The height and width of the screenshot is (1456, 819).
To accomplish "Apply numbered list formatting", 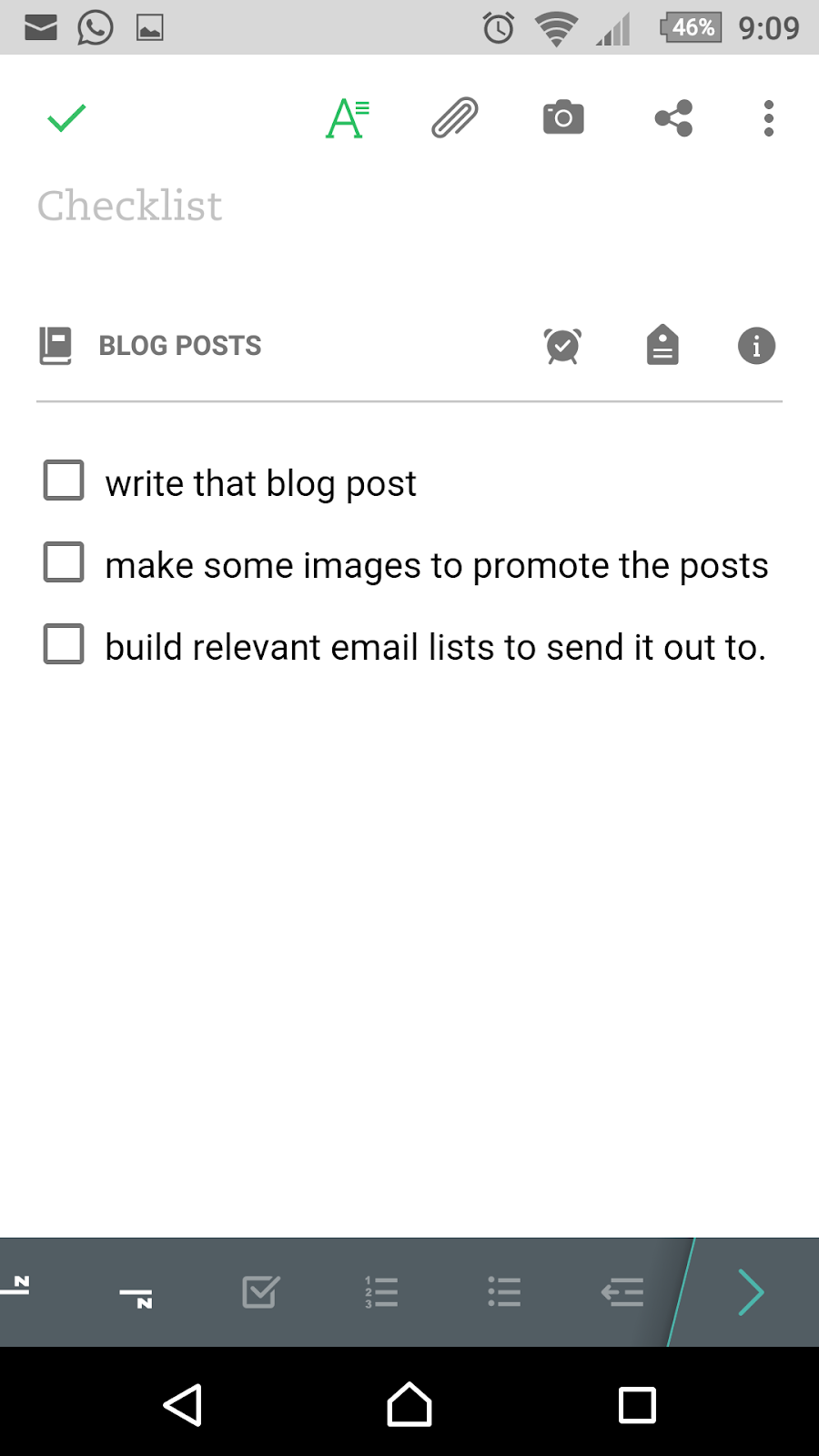I will (381, 1291).
